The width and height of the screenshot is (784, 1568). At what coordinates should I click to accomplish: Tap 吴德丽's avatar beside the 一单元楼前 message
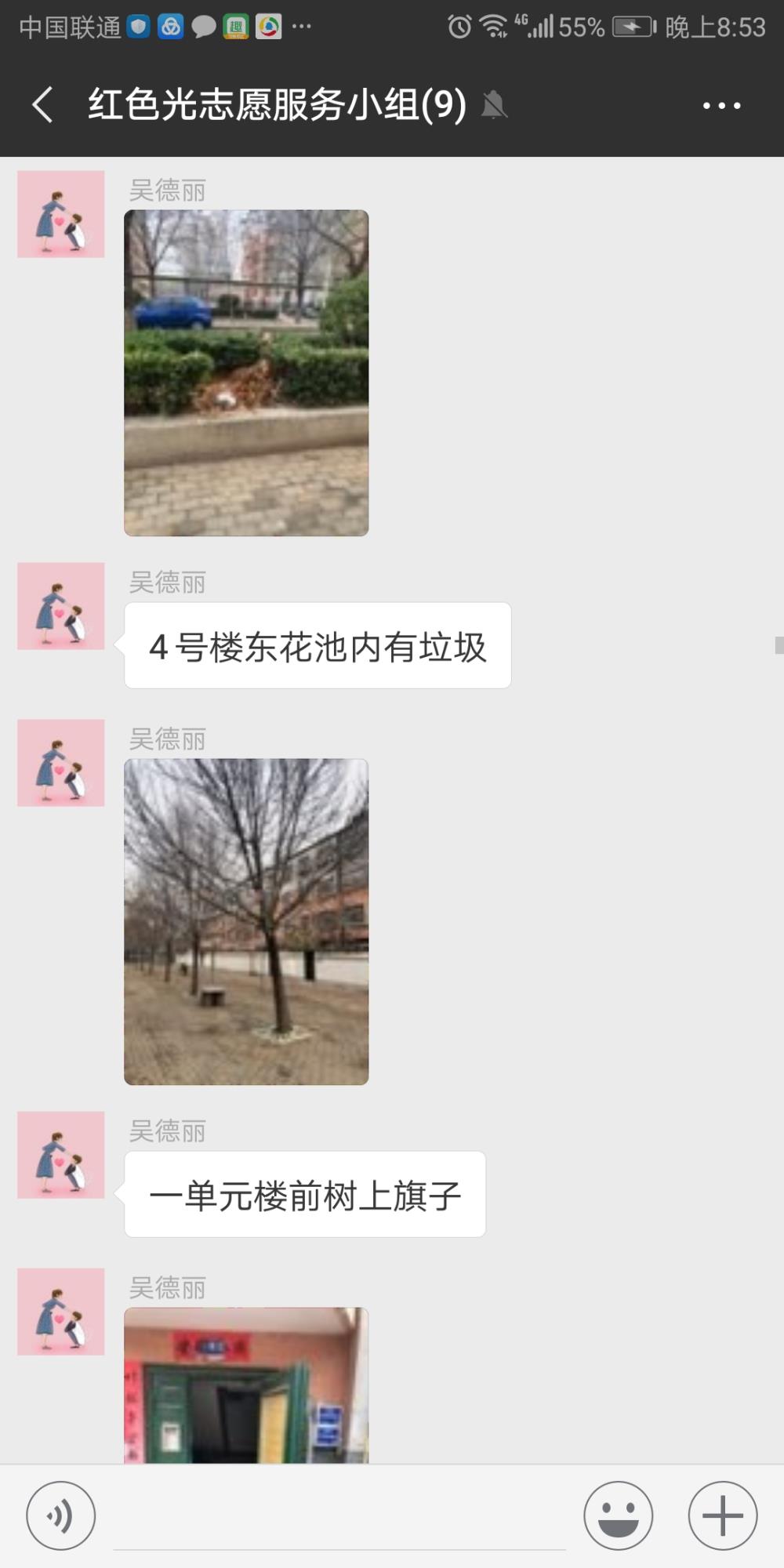pos(61,1155)
